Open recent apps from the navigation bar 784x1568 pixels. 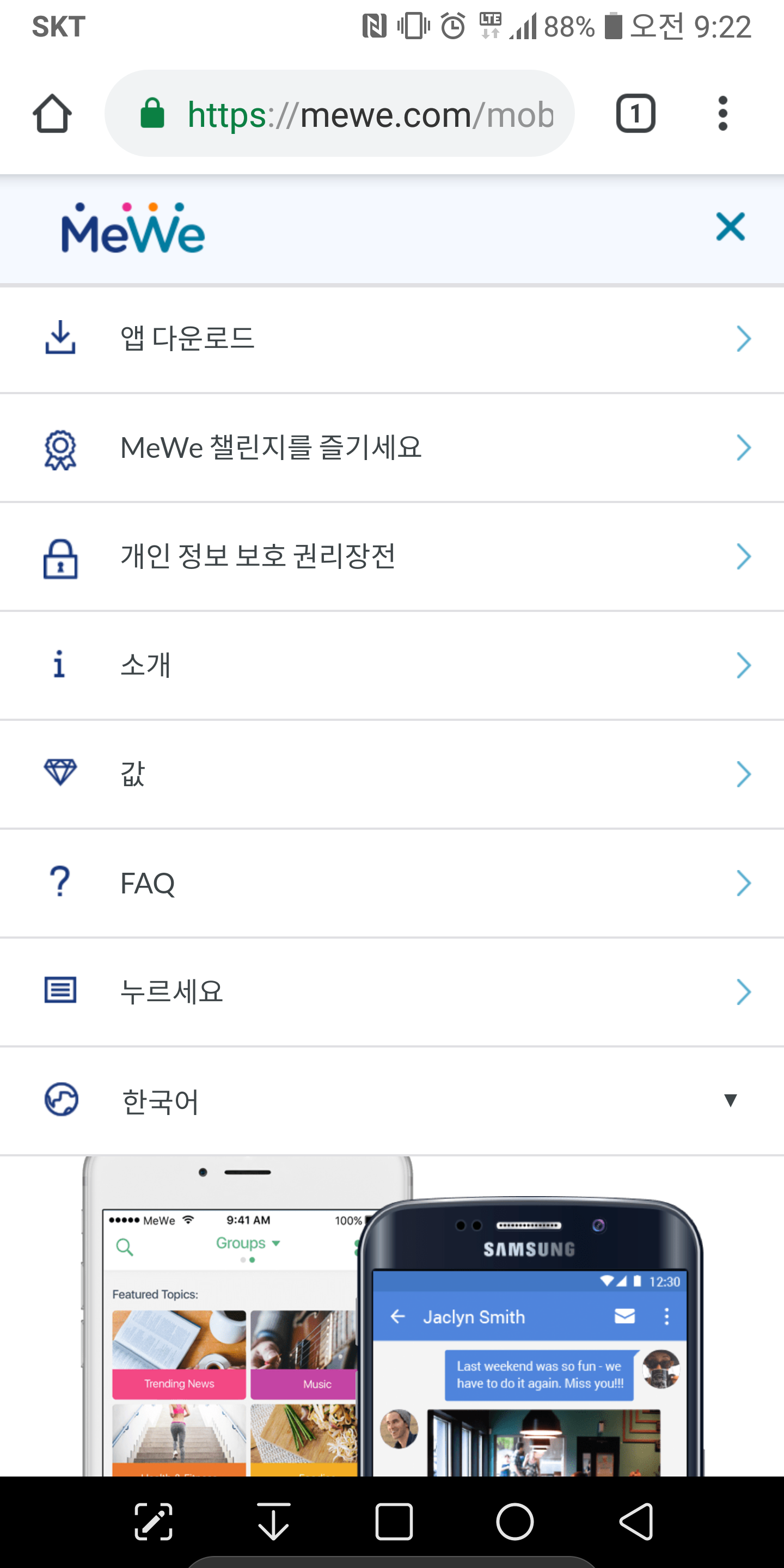tap(394, 1521)
